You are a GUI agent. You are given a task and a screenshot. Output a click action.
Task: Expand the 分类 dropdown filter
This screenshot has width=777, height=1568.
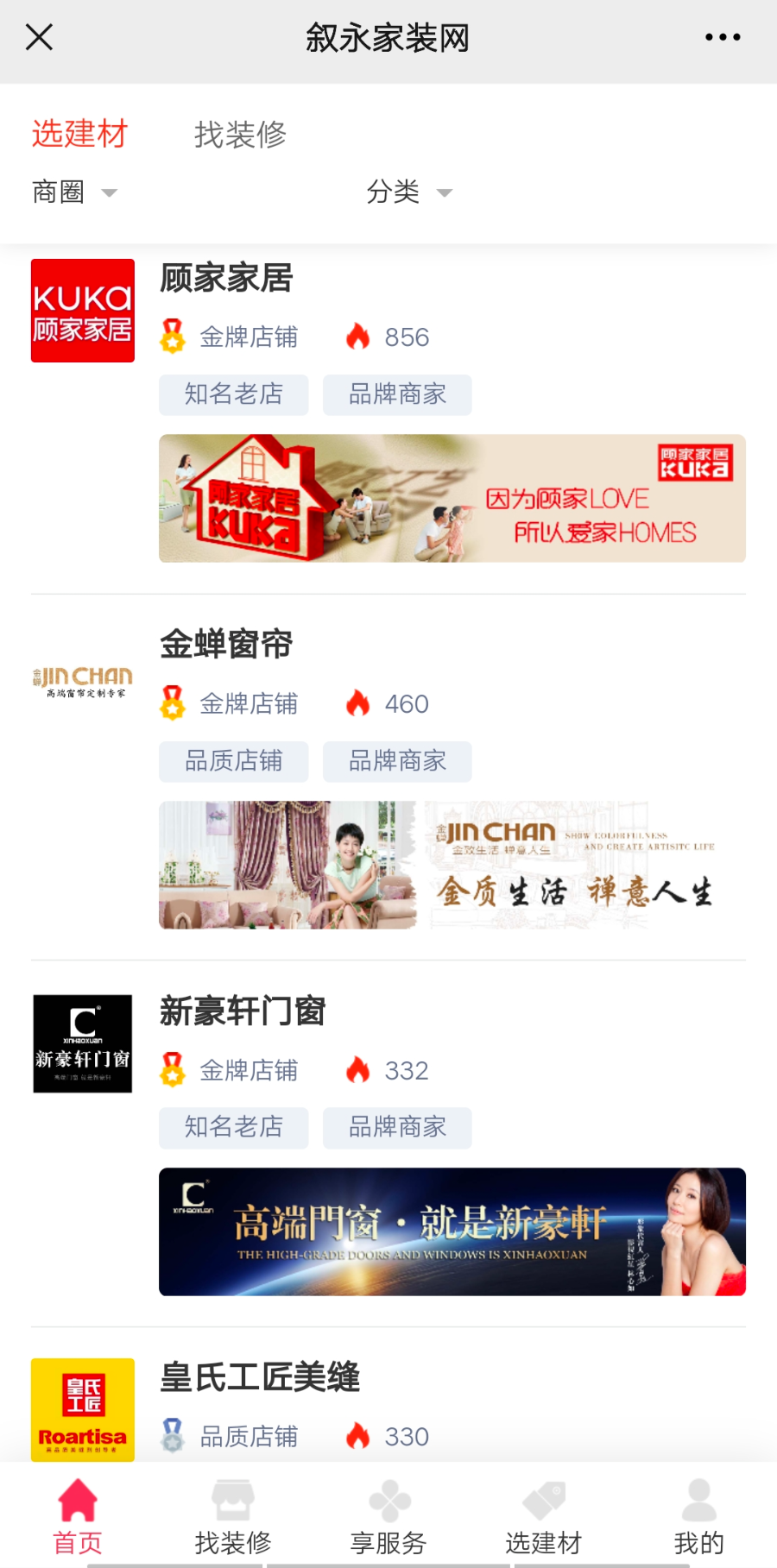409,192
